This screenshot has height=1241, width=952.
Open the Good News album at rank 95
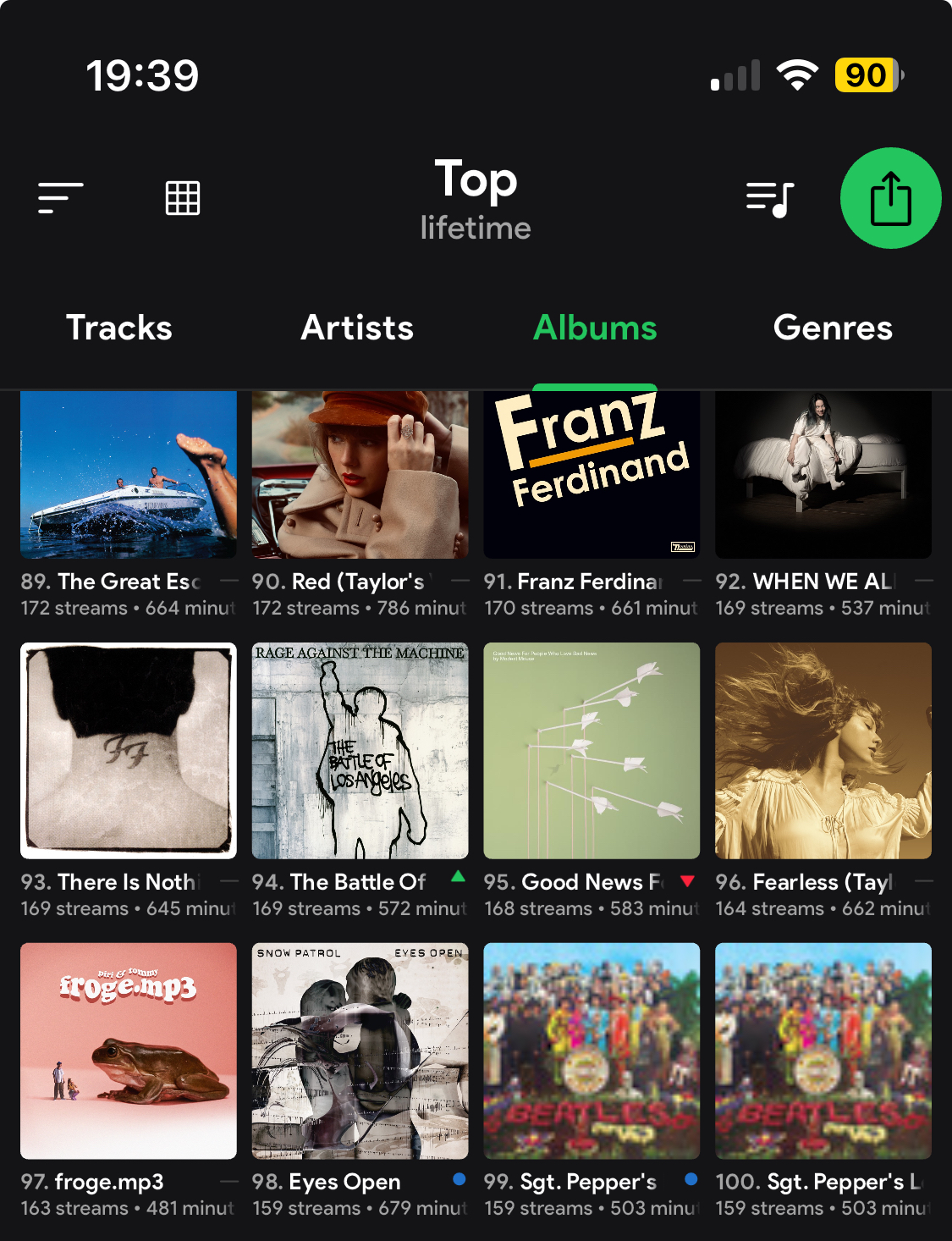tap(592, 751)
